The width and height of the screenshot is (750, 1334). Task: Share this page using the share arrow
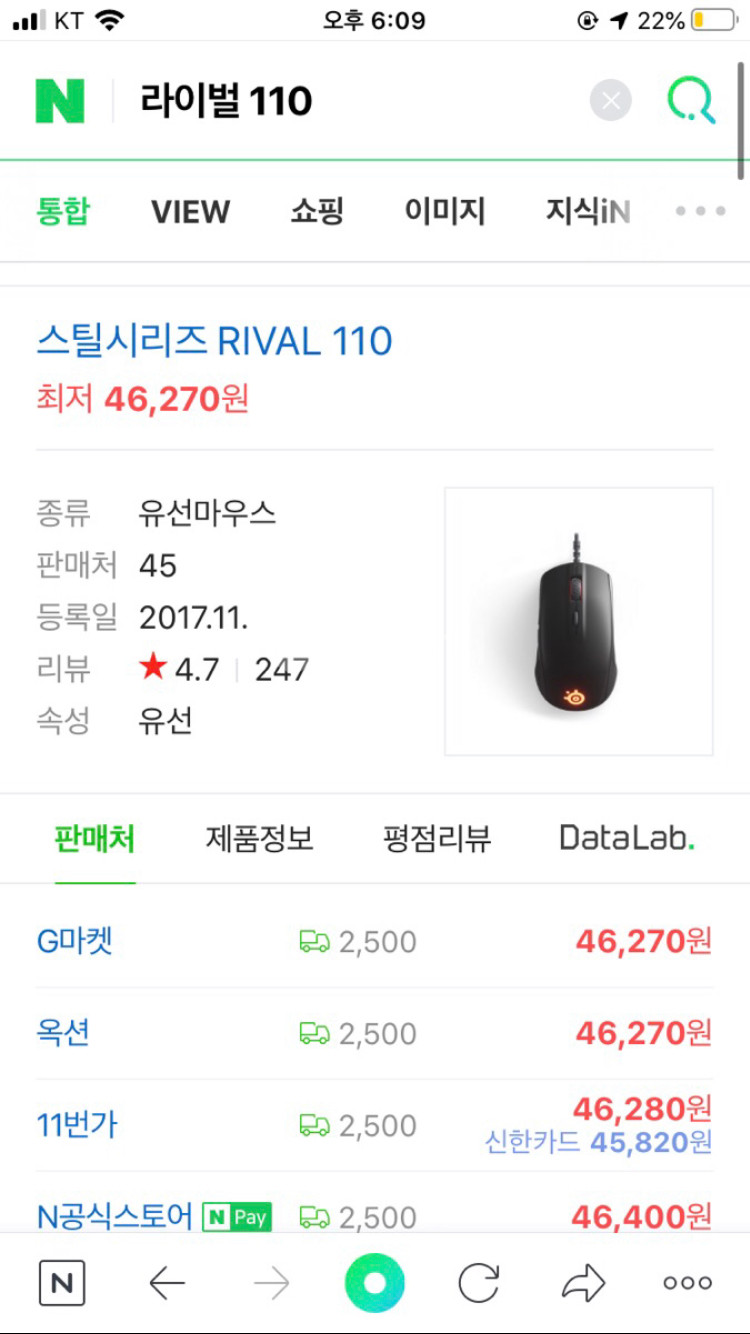584,1283
